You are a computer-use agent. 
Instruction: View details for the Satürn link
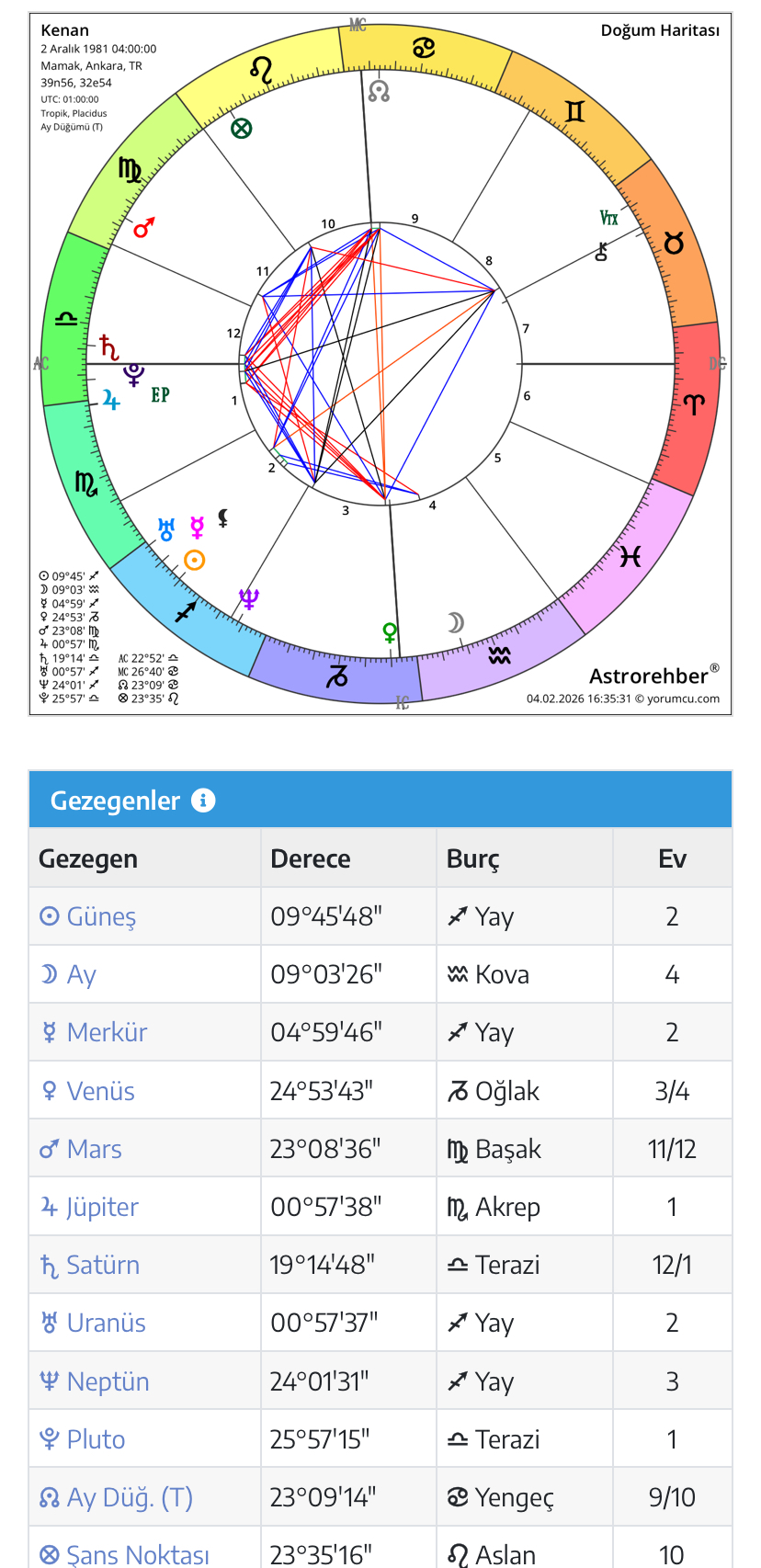coord(90,1266)
